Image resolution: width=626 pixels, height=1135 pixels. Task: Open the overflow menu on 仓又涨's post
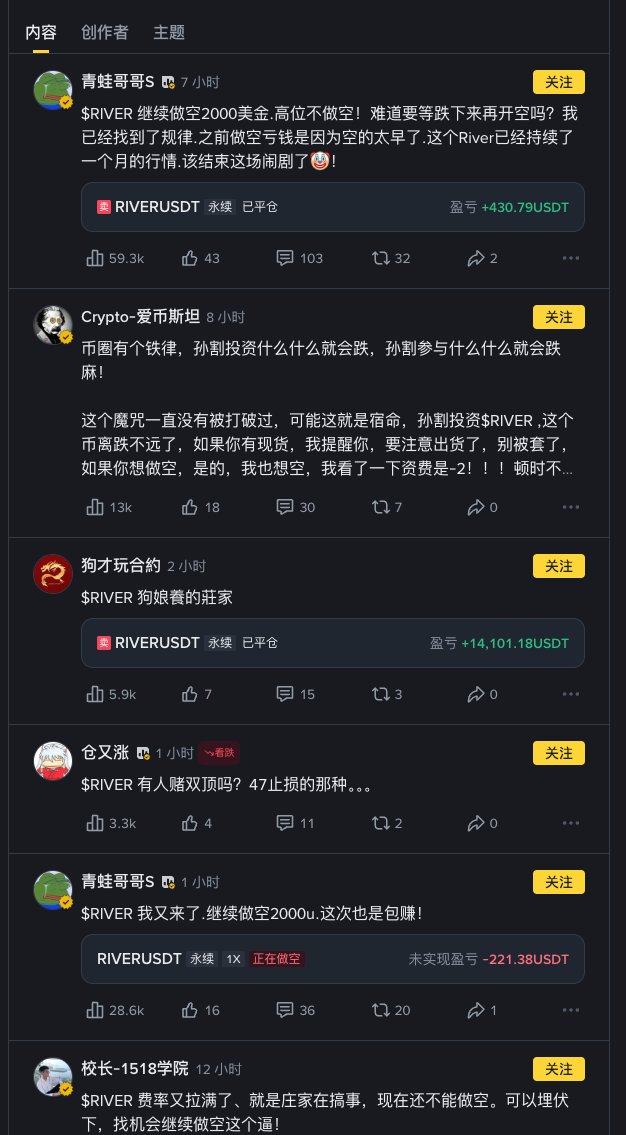[x=571, y=823]
